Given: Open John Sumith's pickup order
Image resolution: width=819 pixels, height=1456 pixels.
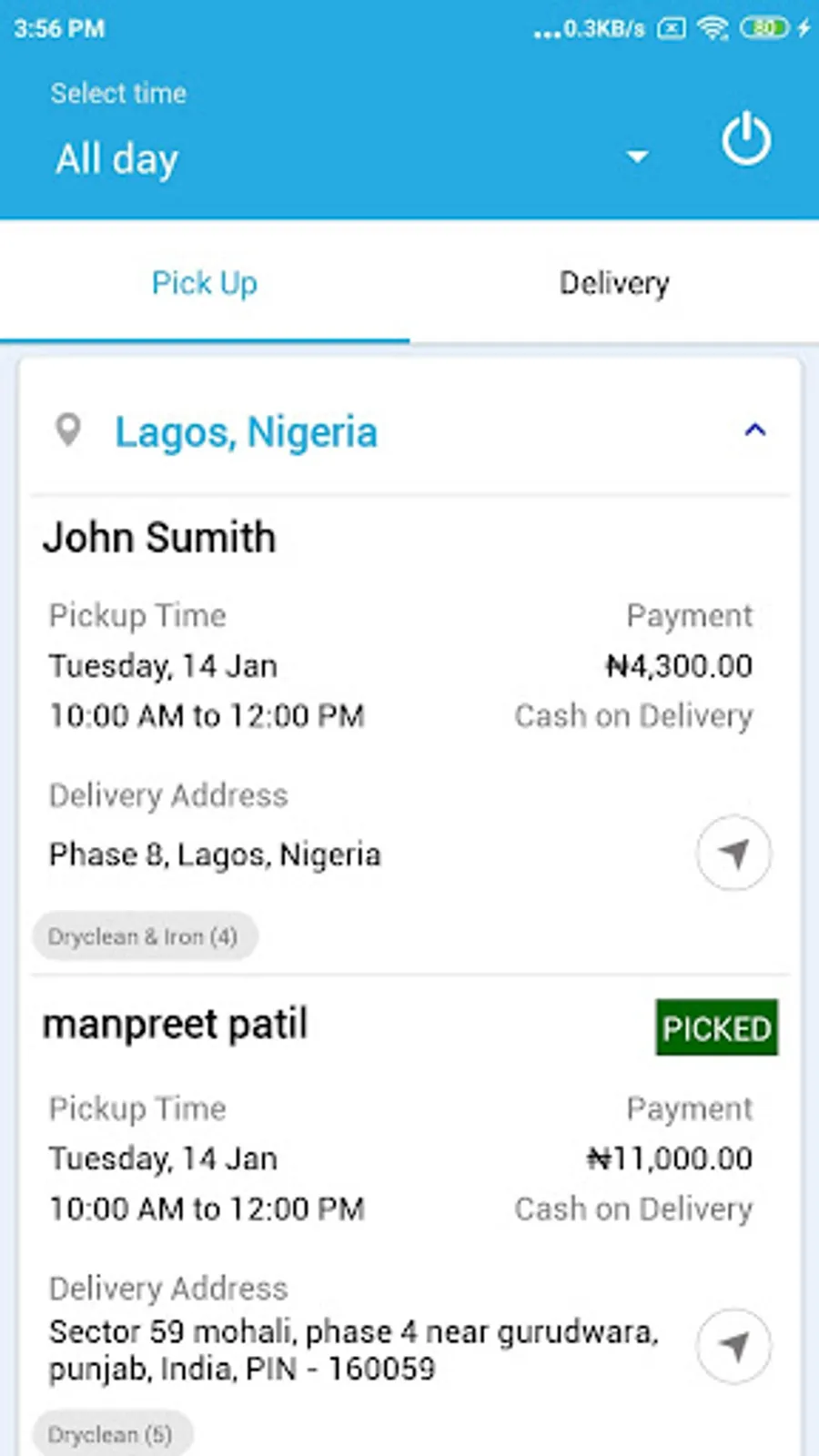Looking at the screenshot, I should [160, 538].
